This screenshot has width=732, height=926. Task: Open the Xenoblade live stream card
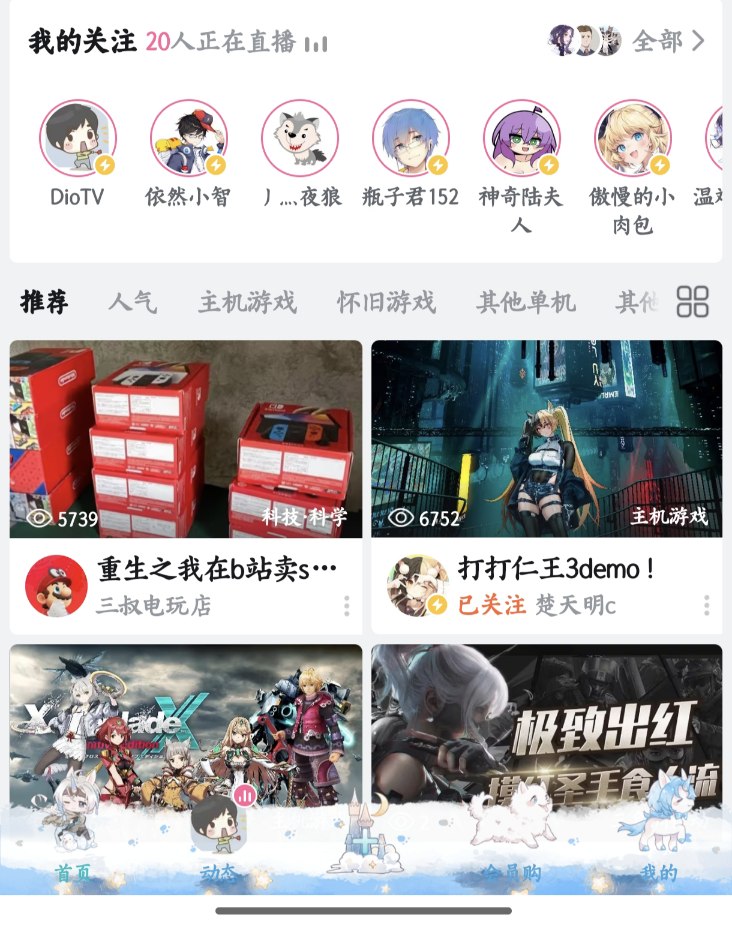[186, 720]
